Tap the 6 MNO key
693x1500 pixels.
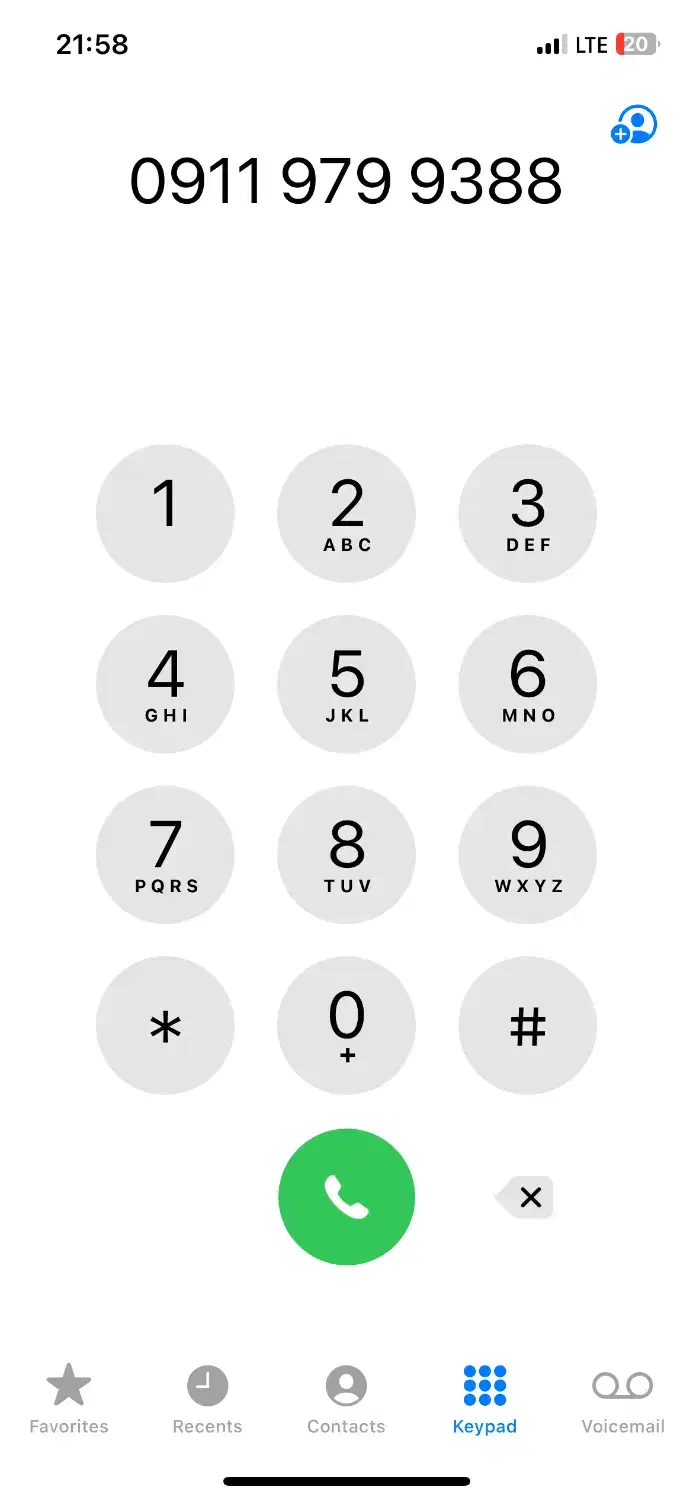527,684
